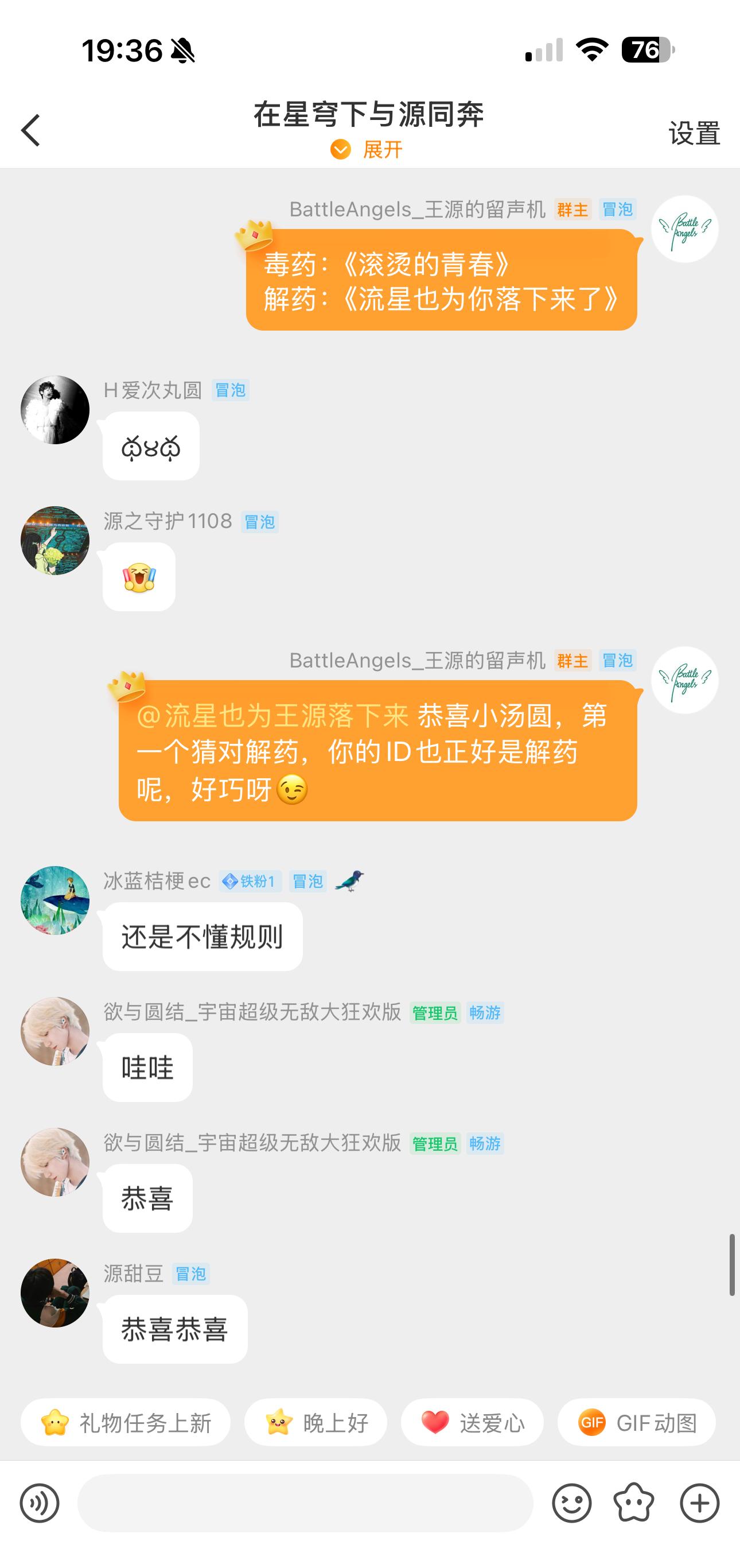Tap the 送爱心 chip
740x1568 pixels.
[x=472, y=1423]
